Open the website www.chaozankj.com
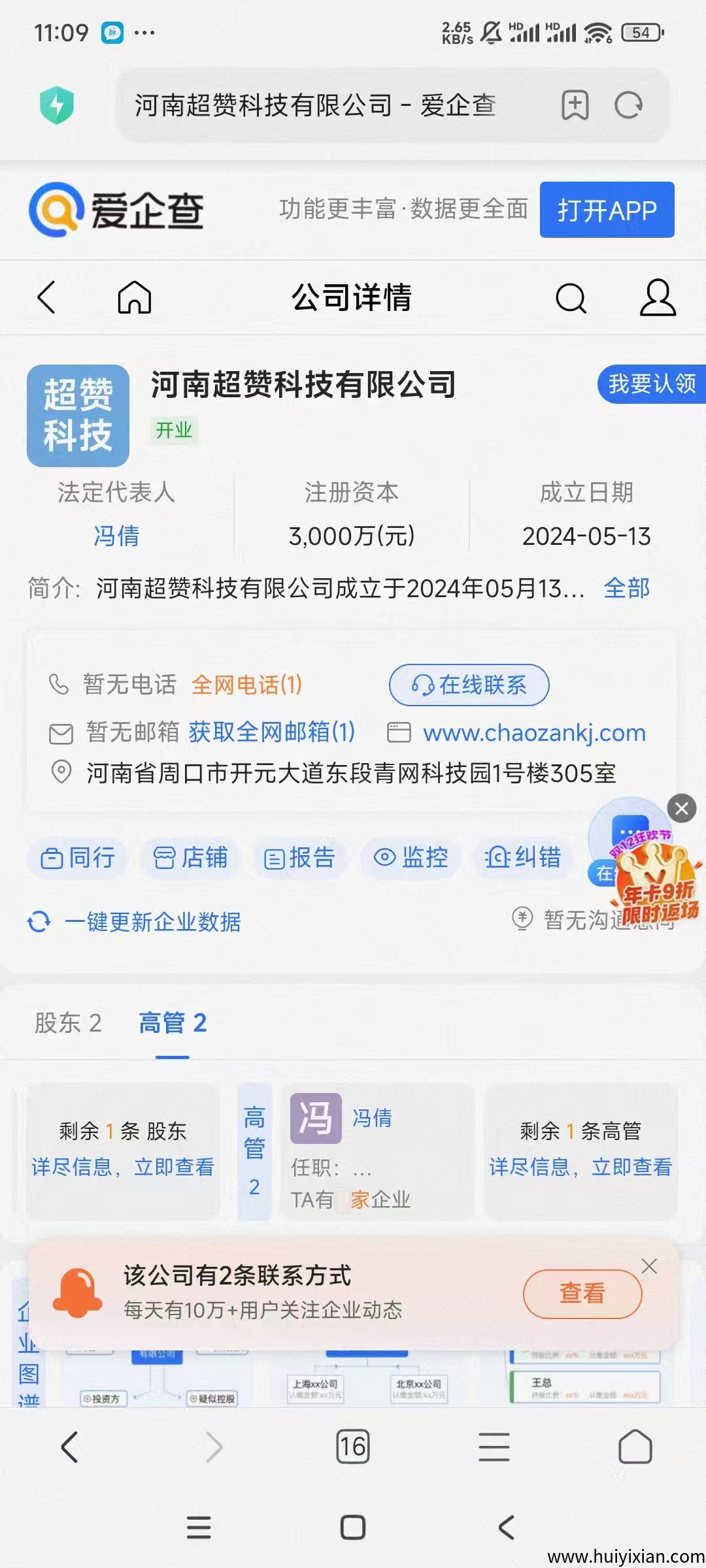Viewport: 706px width, 1568px height. tap(534, 733)
